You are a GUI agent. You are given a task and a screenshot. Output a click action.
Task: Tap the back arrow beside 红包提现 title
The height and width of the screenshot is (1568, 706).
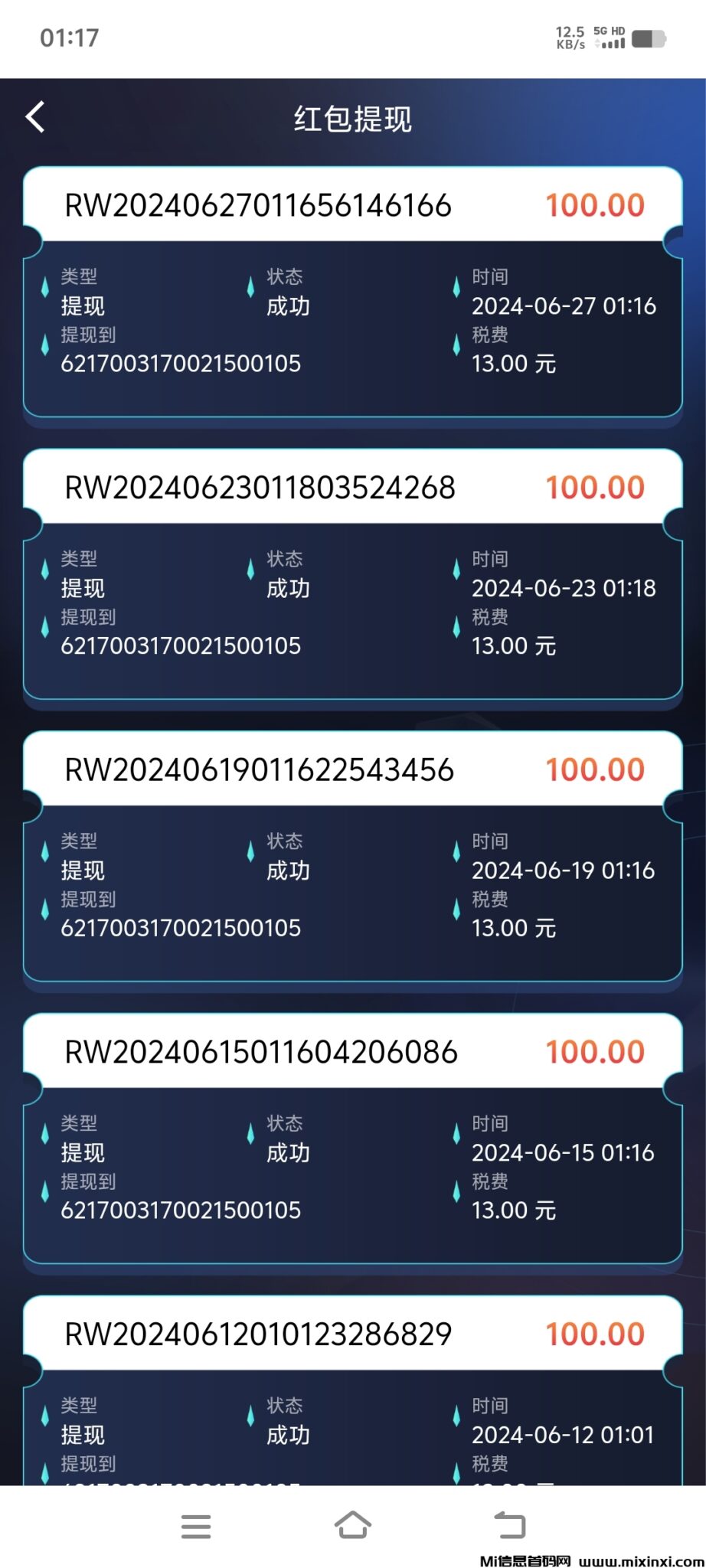pyautogui.click(x=34, y=117)
